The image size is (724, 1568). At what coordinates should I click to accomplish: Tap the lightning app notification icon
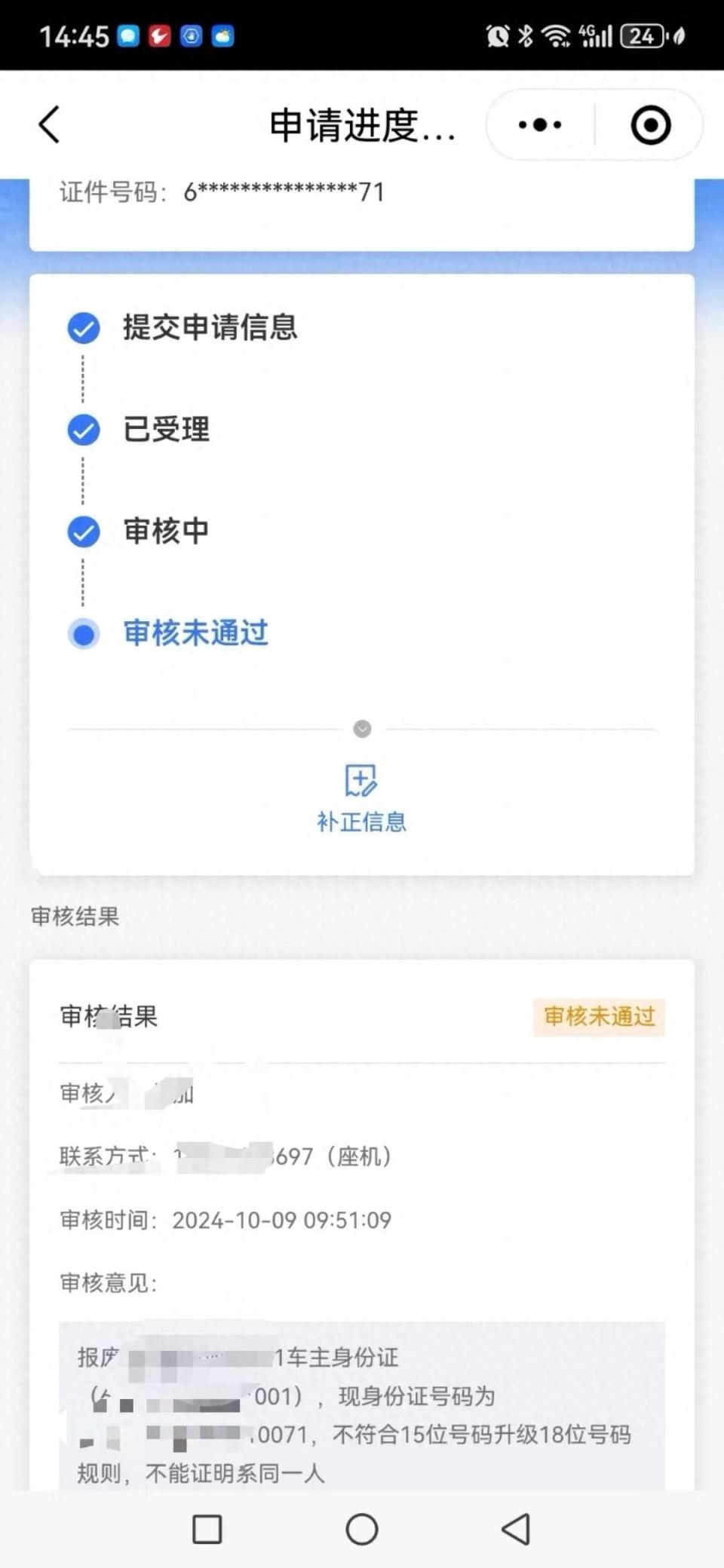click(x=158, y=34)
